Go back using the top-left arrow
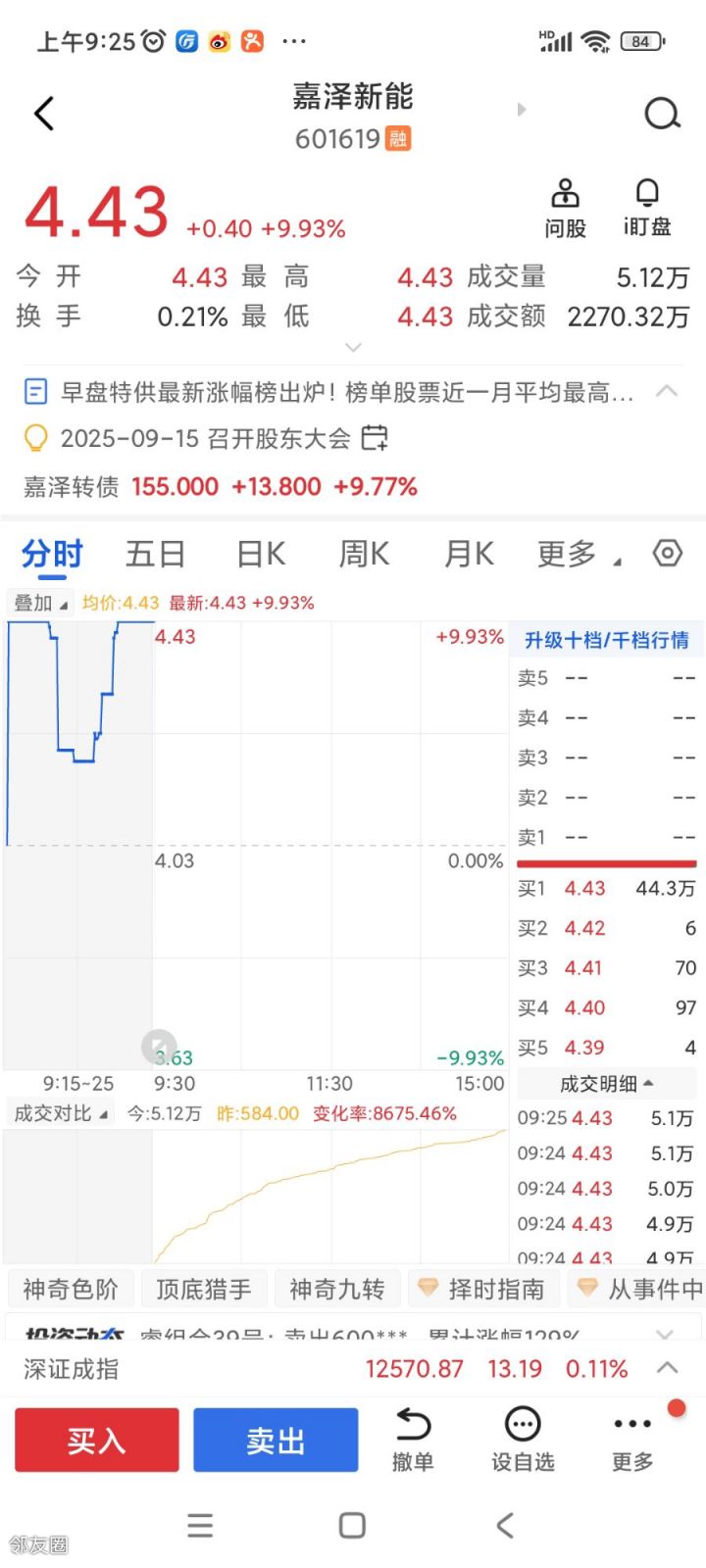Viewport: 706px width, 1568px height. click(44, 114)
